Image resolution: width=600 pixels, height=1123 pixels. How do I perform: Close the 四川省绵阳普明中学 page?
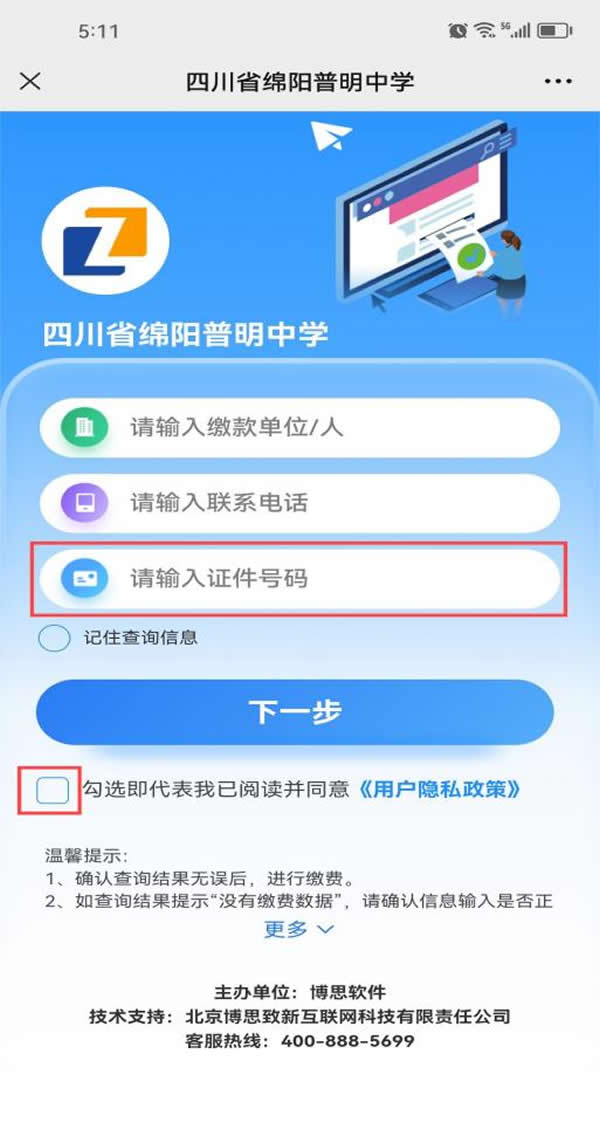tap(31, 81)
